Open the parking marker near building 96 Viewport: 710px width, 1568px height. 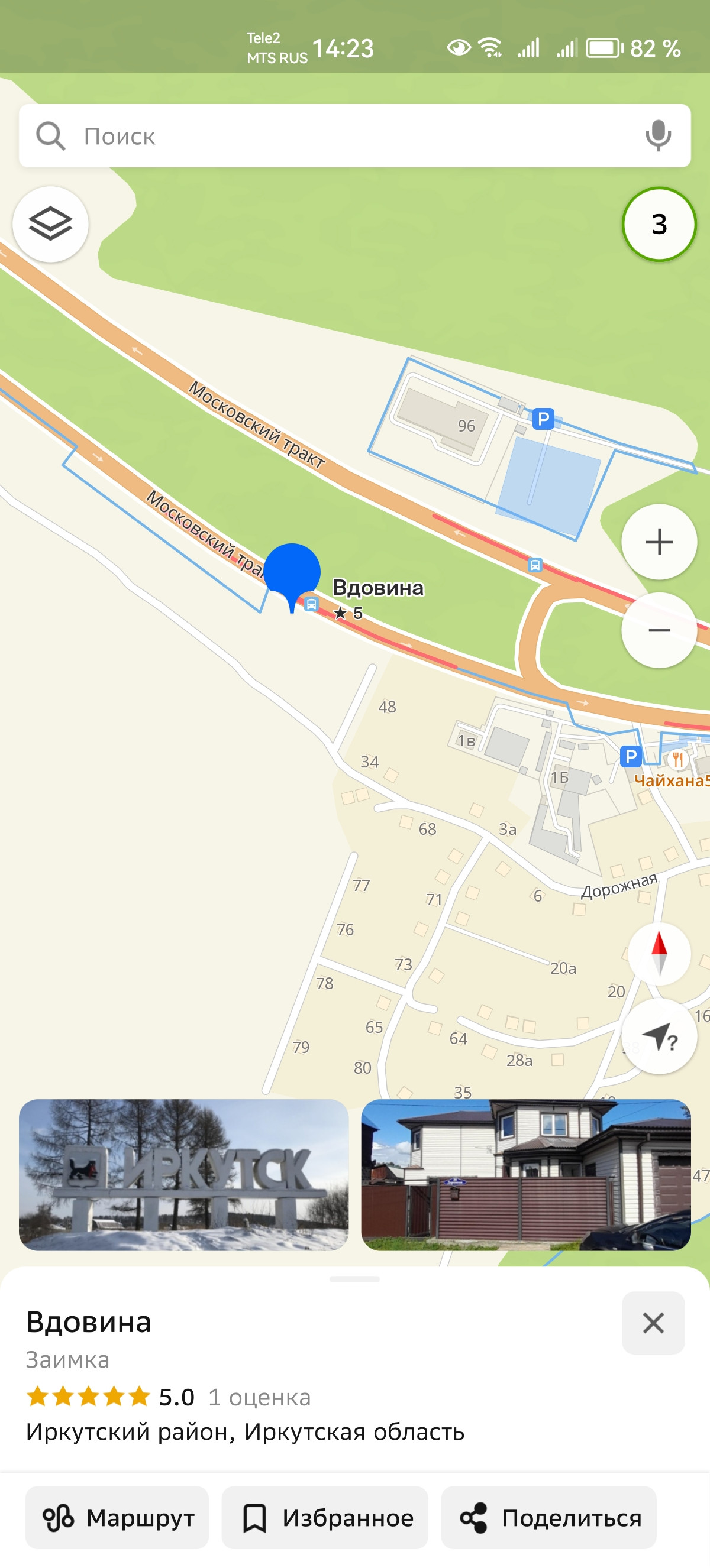click(543, 419)
